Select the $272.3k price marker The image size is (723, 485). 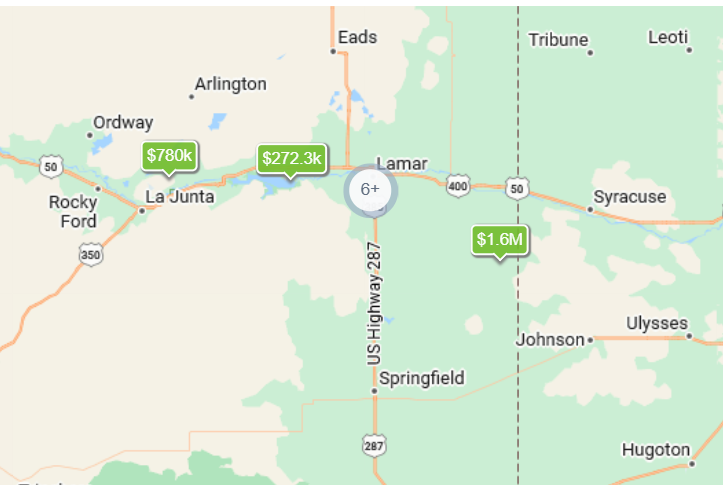click(291, 159)
